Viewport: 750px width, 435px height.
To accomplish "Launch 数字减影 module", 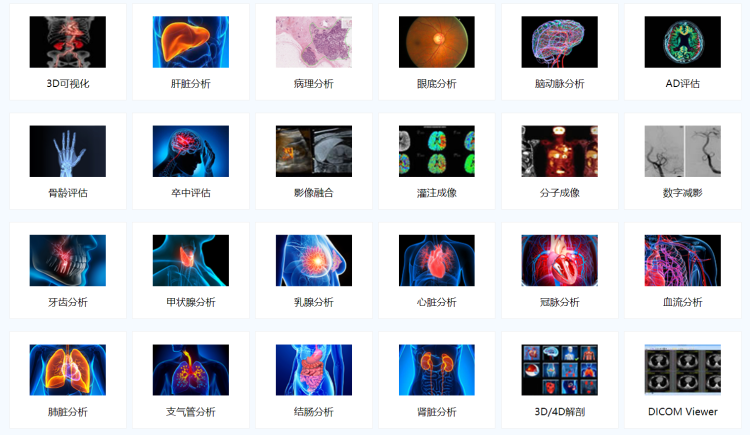I will coord(683,161).
